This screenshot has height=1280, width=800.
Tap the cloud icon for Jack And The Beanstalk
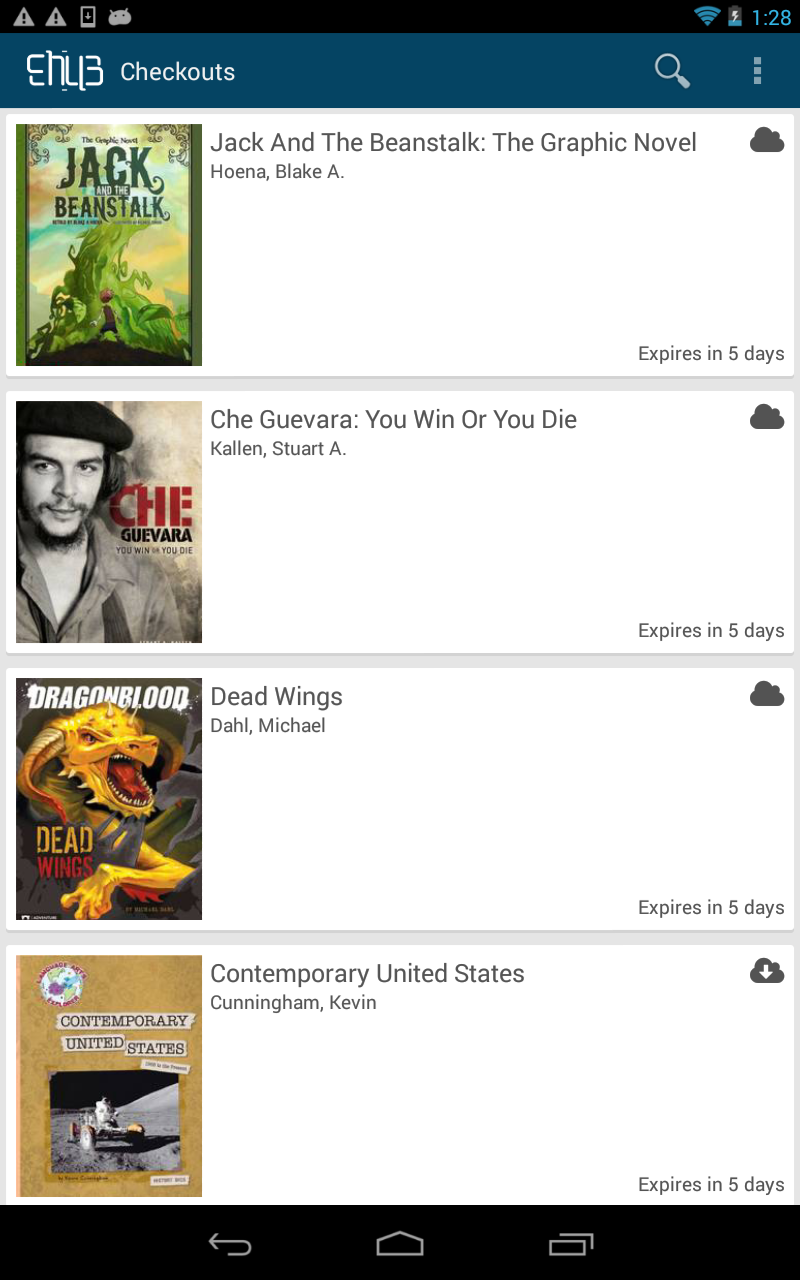click(x=766, y=141)
